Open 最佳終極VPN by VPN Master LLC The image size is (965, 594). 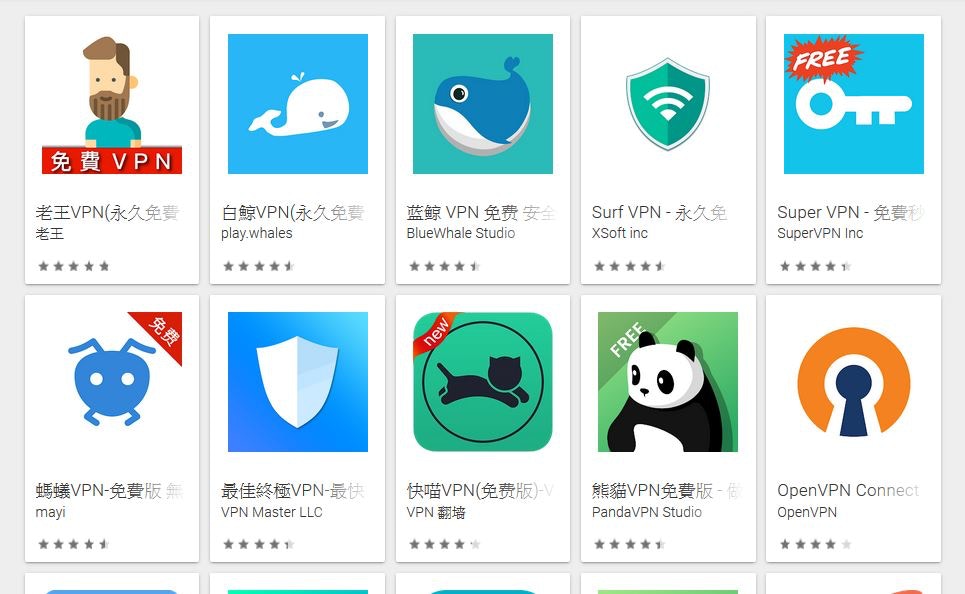[x=297, y=382]
